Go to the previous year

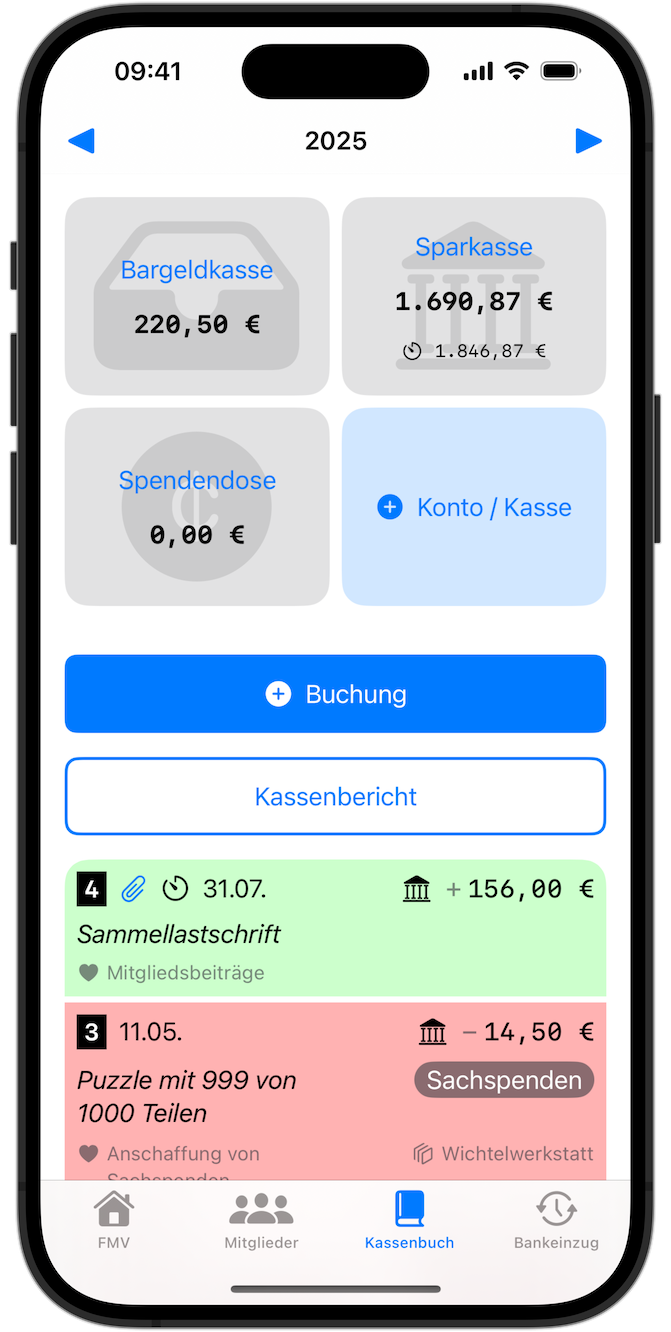pyautogui.click(x=81, y=141)
